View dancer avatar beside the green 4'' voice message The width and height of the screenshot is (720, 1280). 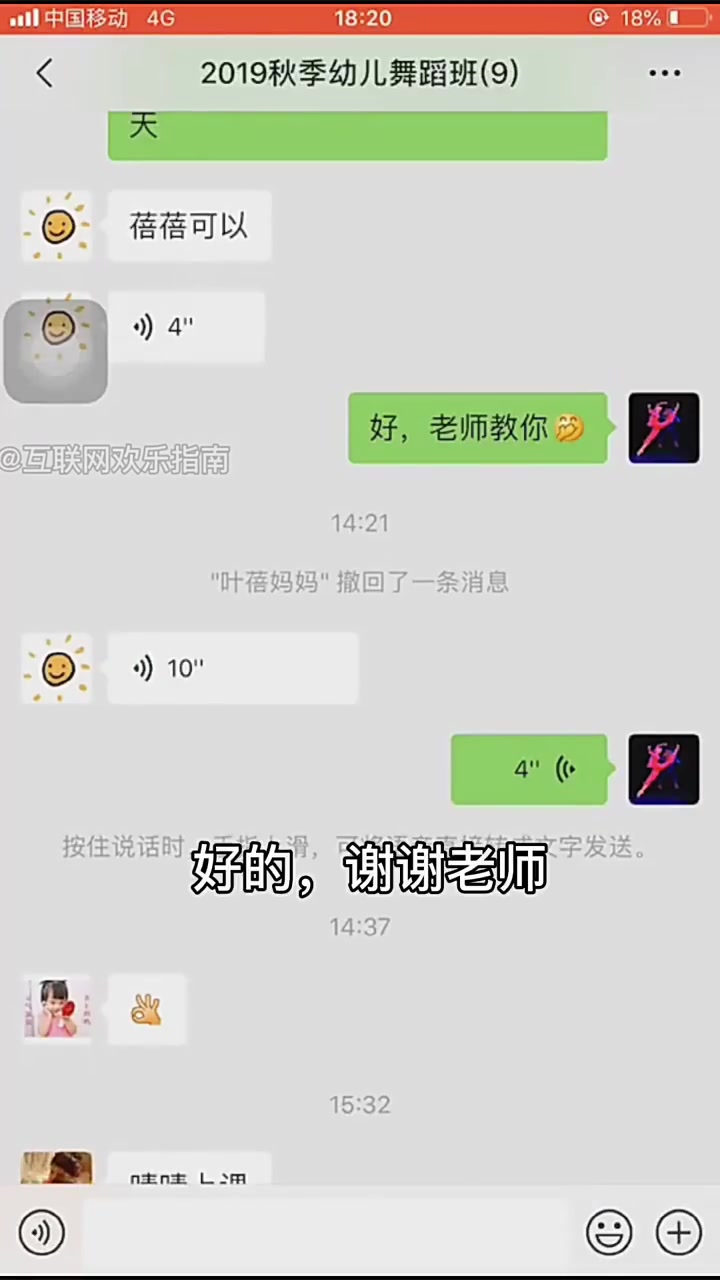664,769
